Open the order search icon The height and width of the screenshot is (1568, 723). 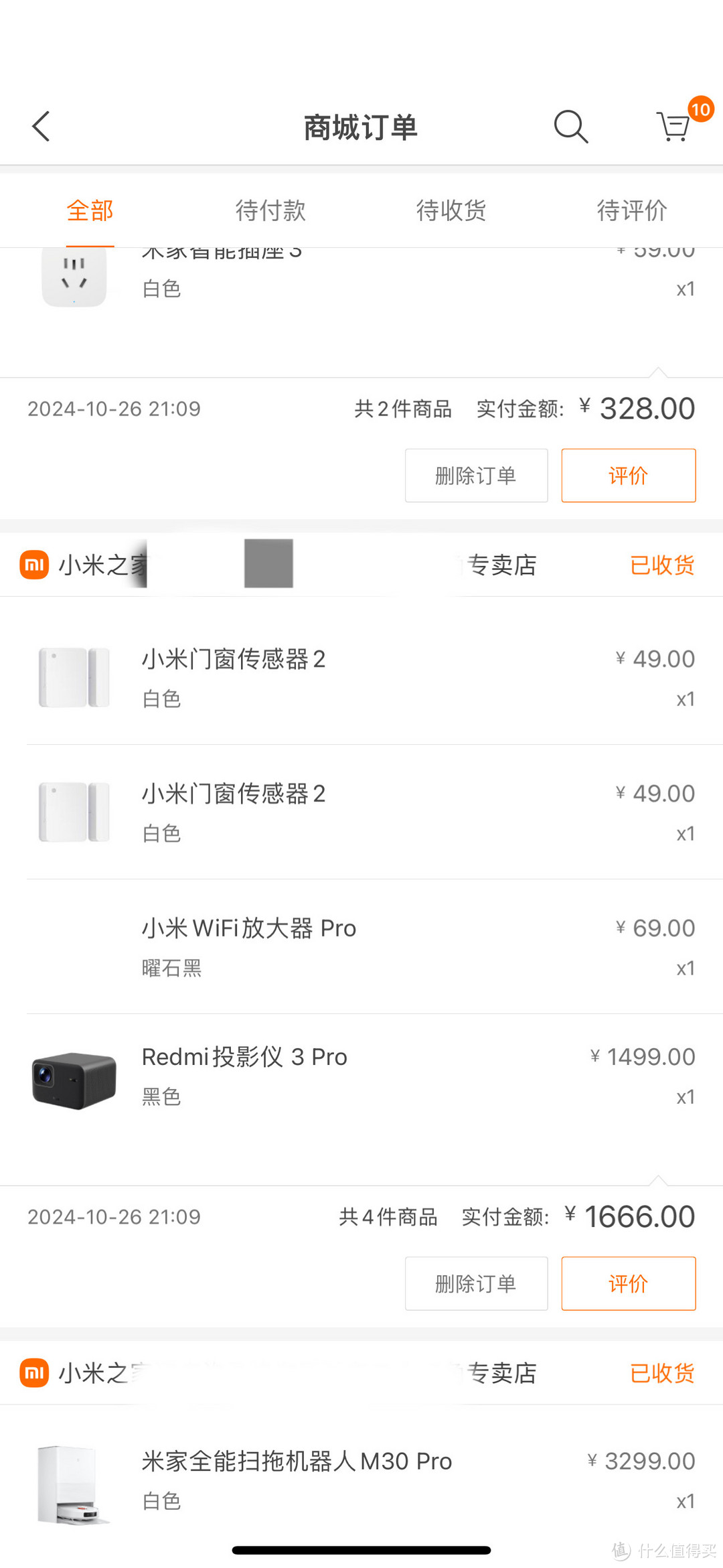(570, 126)
